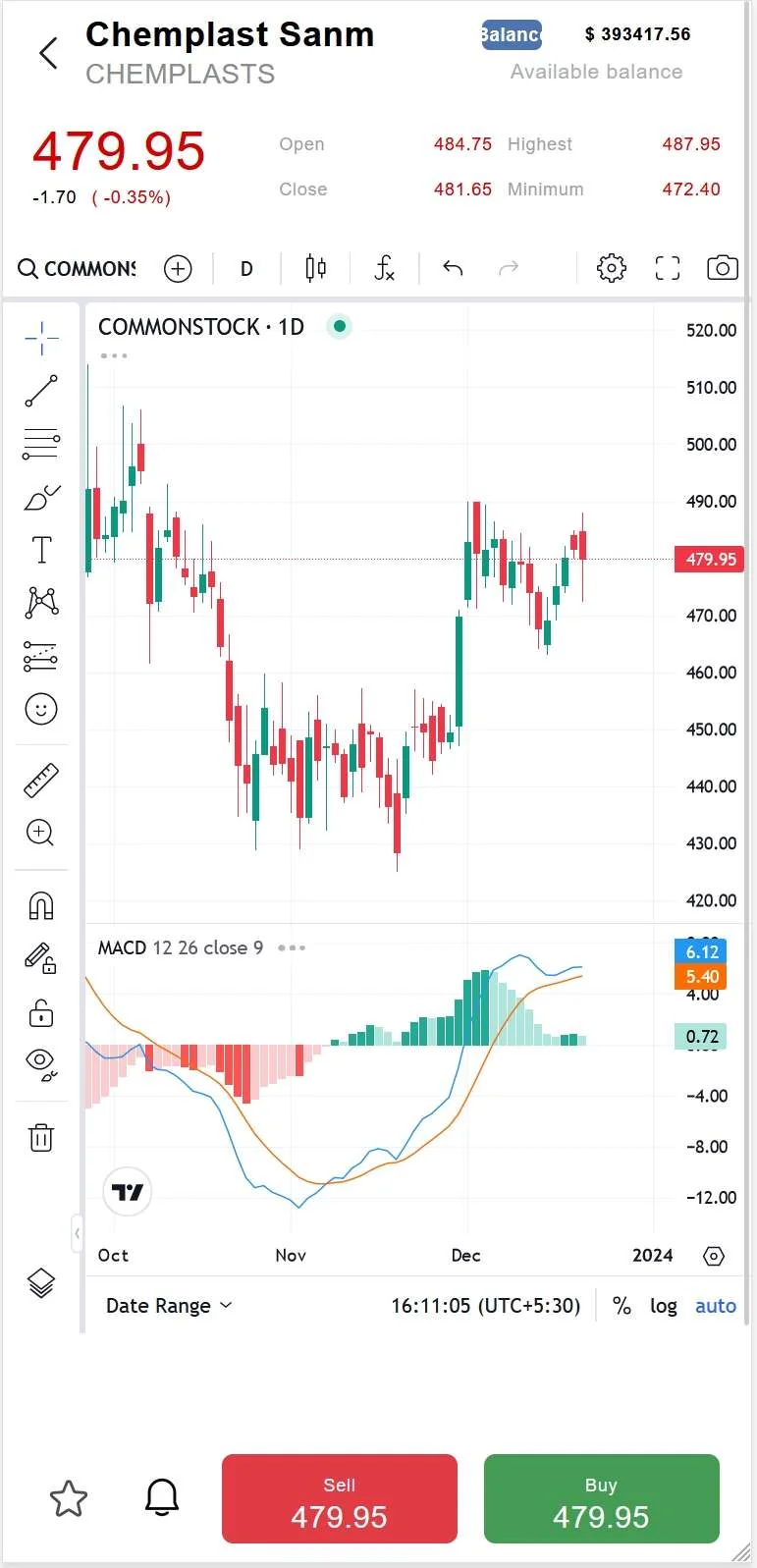Viewport: 757px width, 1568px height.
Task: Buy at 479.95
Action: [x=601, y=1499]
